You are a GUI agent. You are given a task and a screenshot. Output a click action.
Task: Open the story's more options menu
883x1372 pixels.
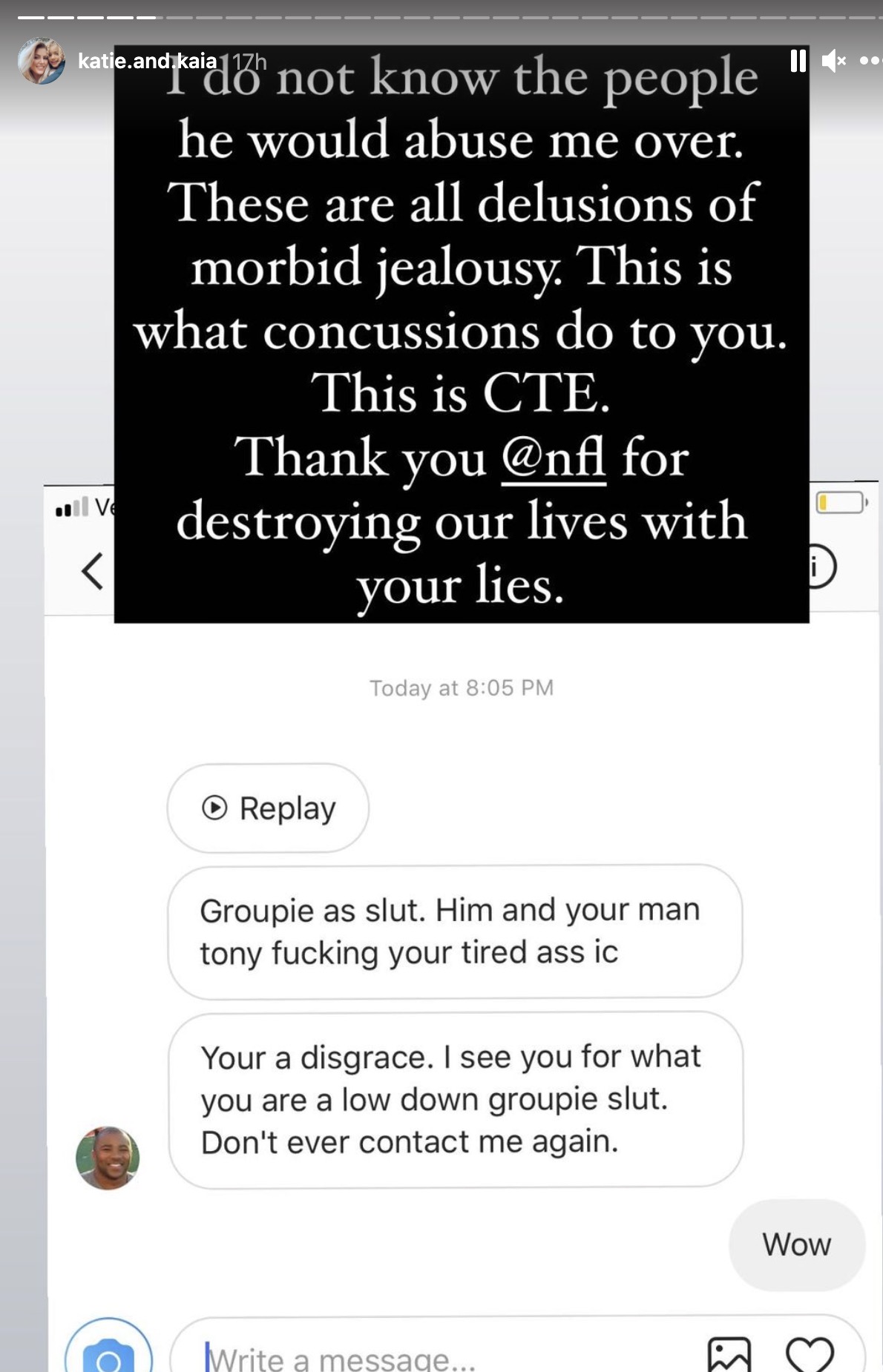(x=870, y=61)
